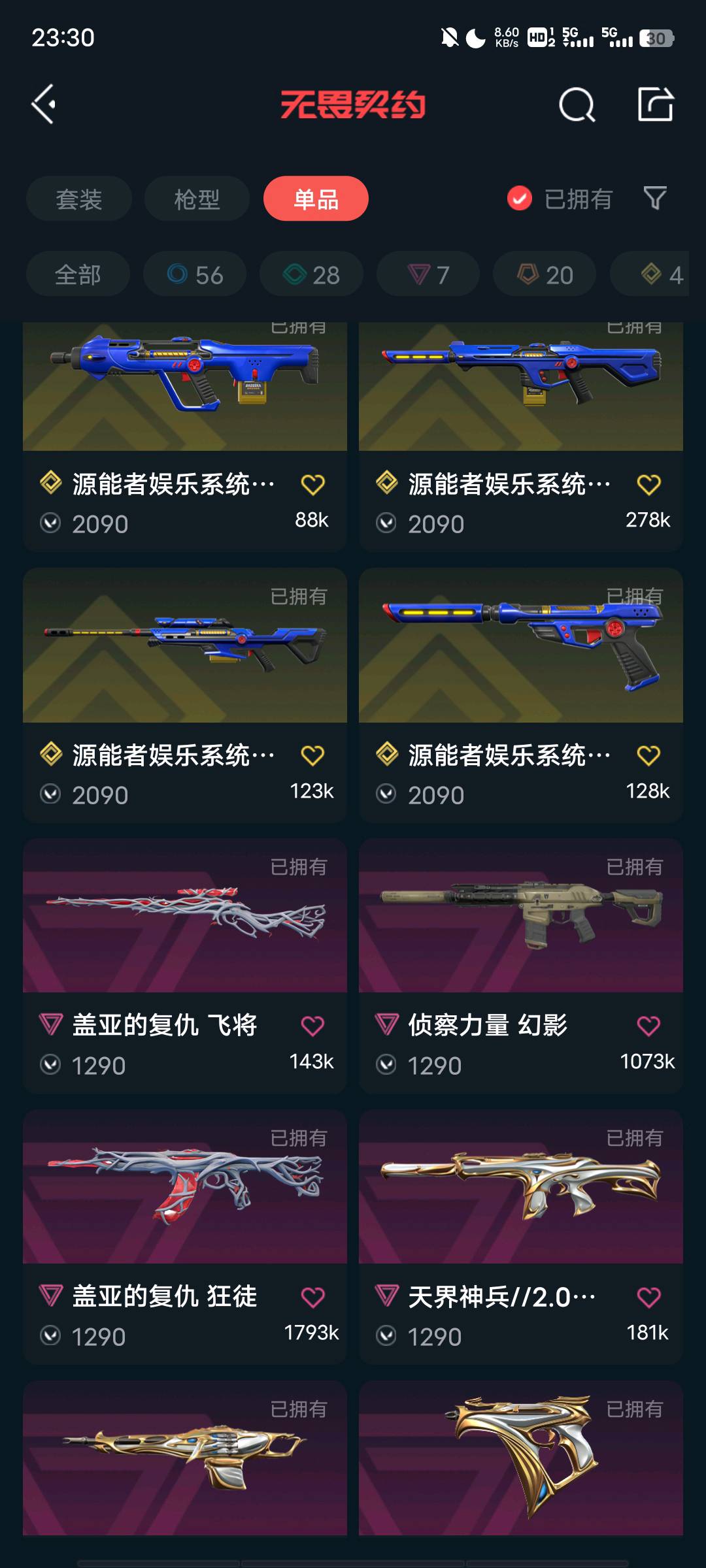Like the 盖亚的复仇 狂徒 skin
The height and width of the screenshot is (1568, 706).
click(x=312, y=1297)
